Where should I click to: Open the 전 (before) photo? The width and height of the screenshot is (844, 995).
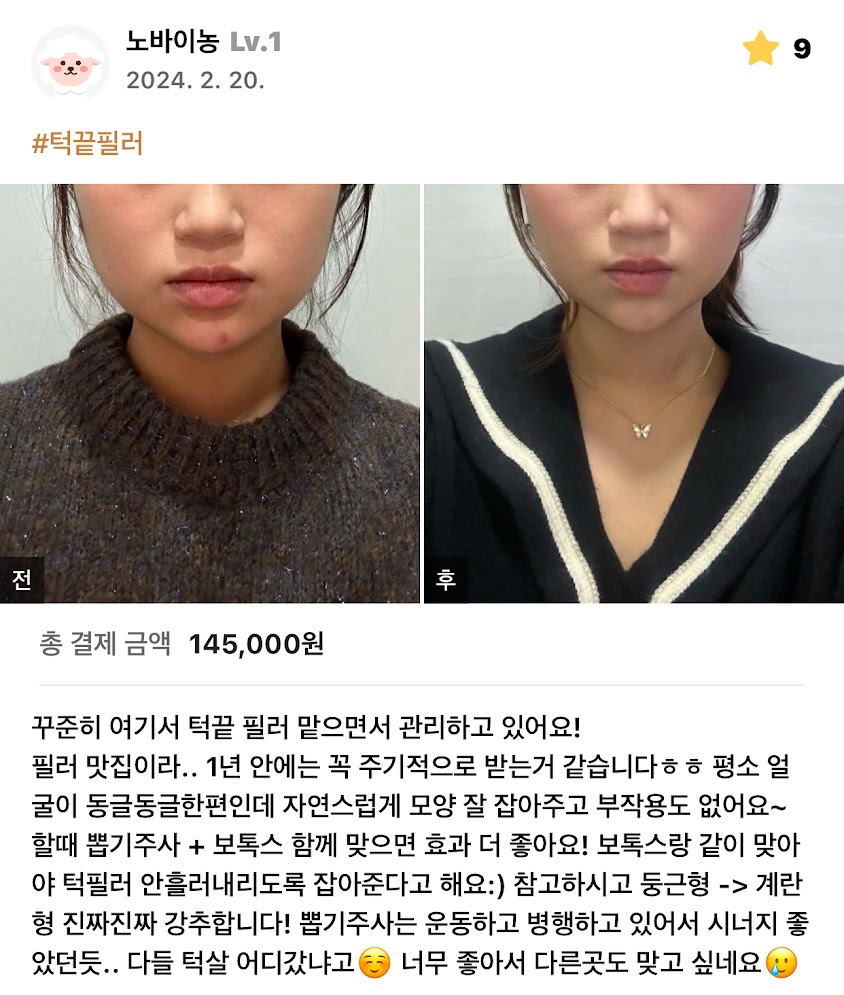pyautogui.click(x=210, y=393)
